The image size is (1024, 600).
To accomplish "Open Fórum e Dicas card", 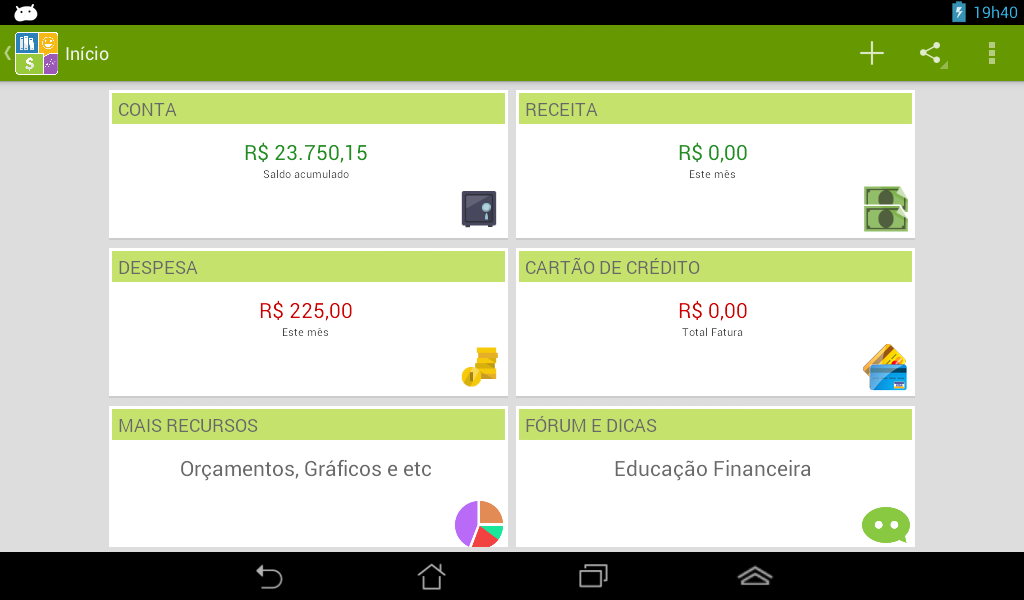I will click(715, 477).
